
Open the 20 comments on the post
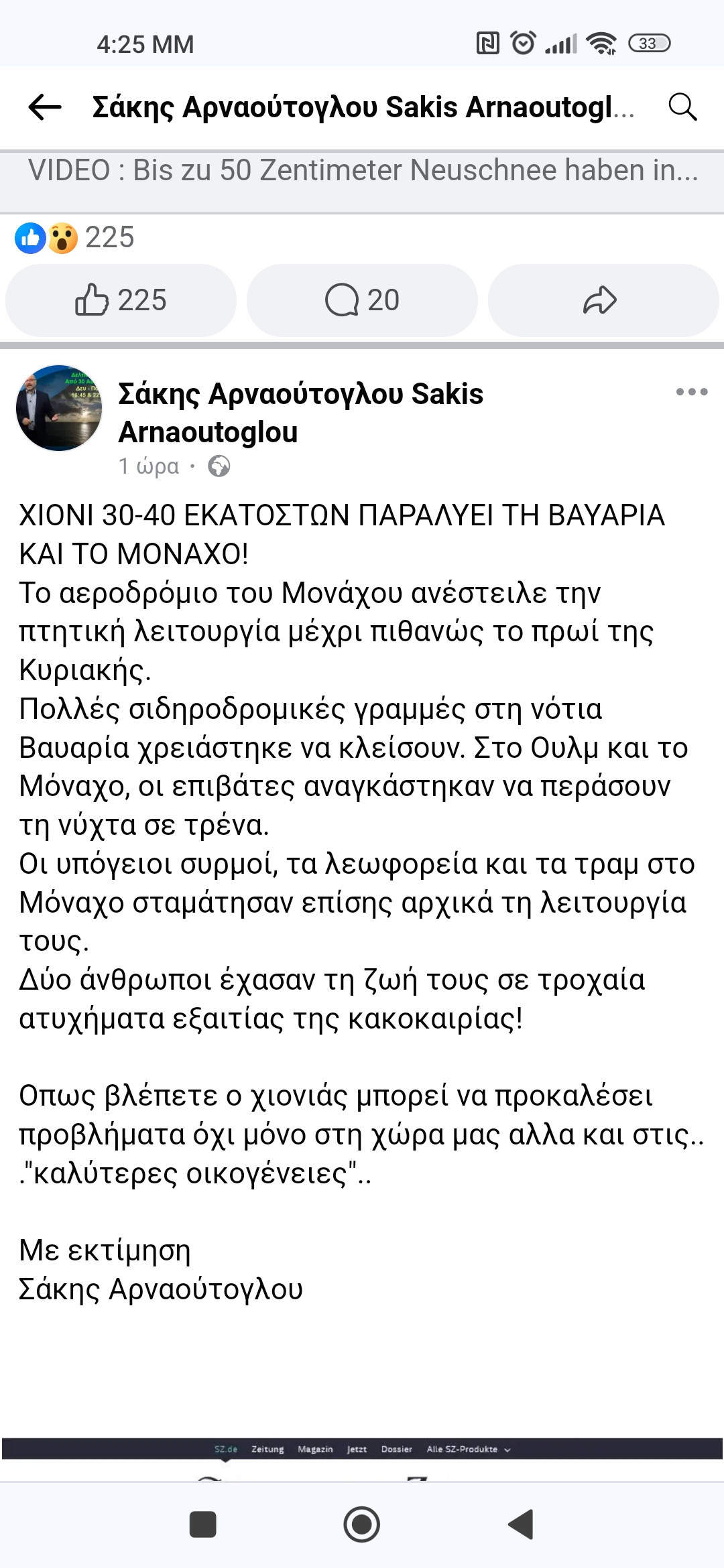362,300
